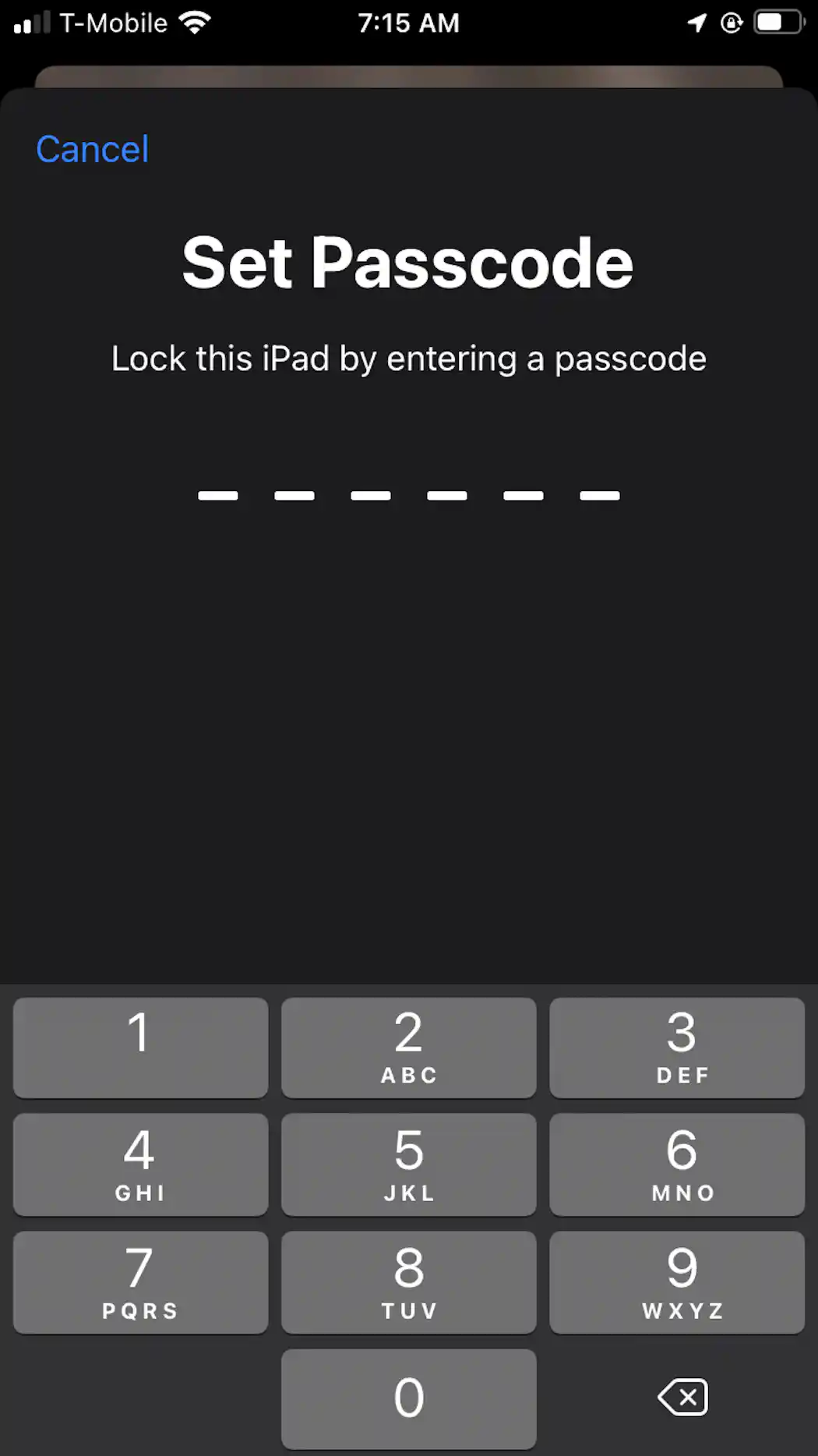Screen dimensions: 818x1456
Task: Tap the 8 TUV key
Action: [x=408, y=1282]
